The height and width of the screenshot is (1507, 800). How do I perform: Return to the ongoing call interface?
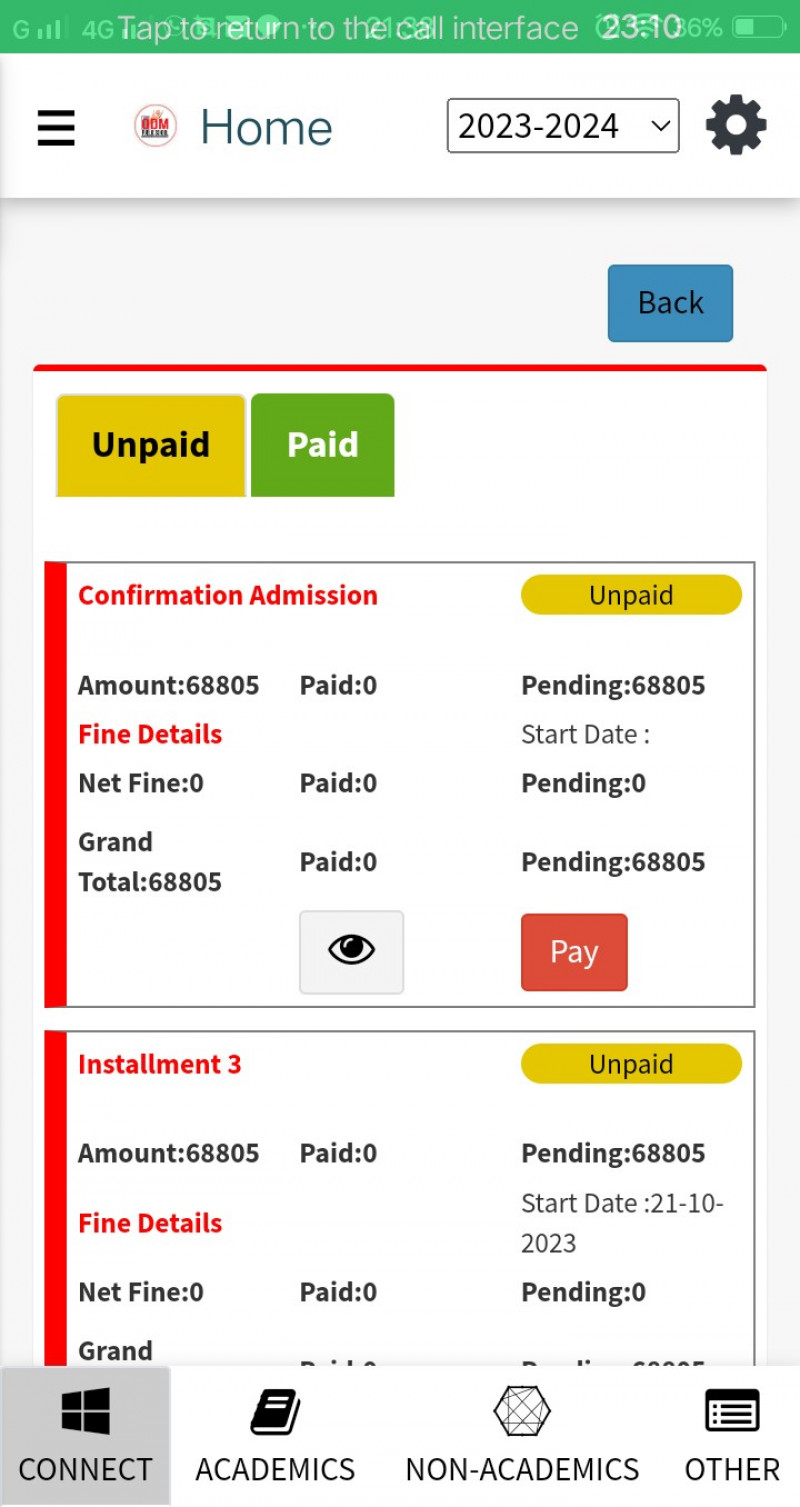coord(400,27)
